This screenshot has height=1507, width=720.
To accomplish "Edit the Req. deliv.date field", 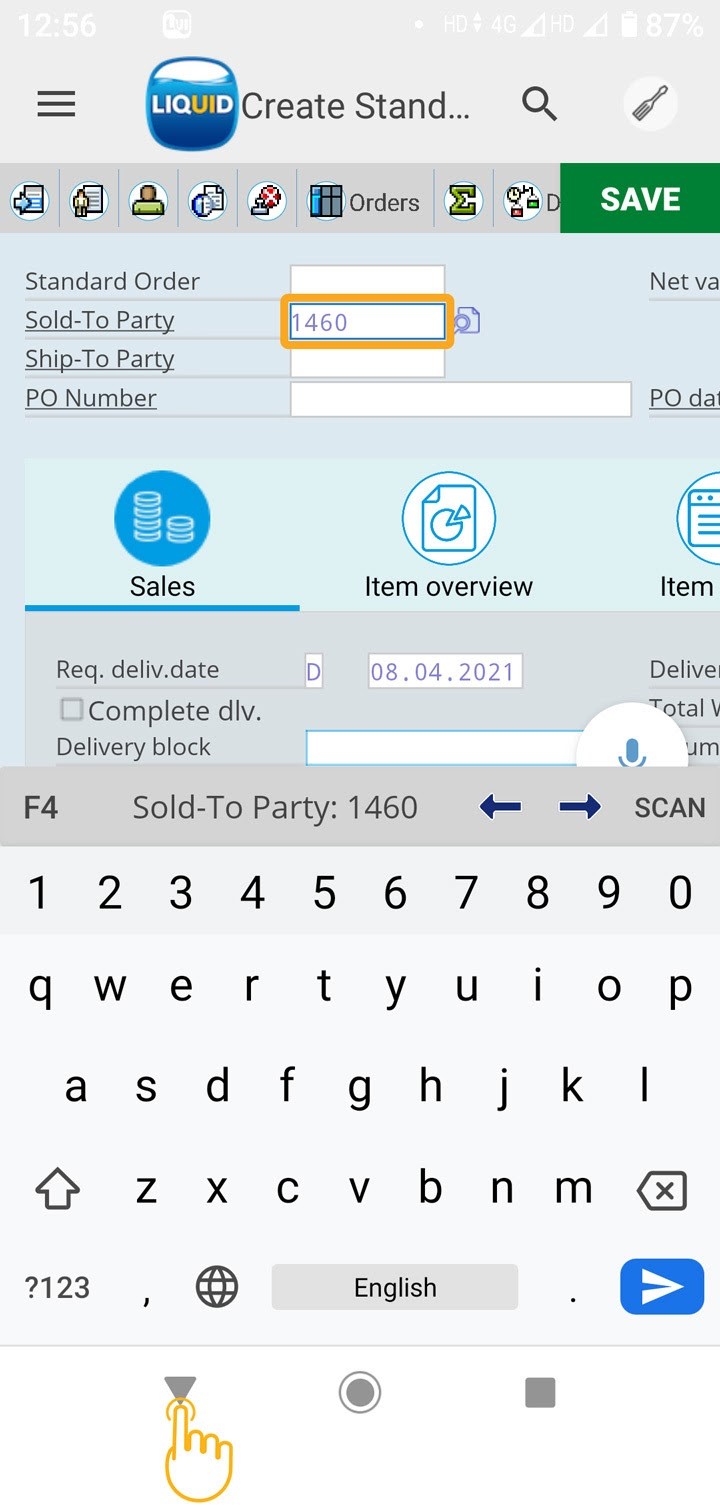I will [445, 671].
